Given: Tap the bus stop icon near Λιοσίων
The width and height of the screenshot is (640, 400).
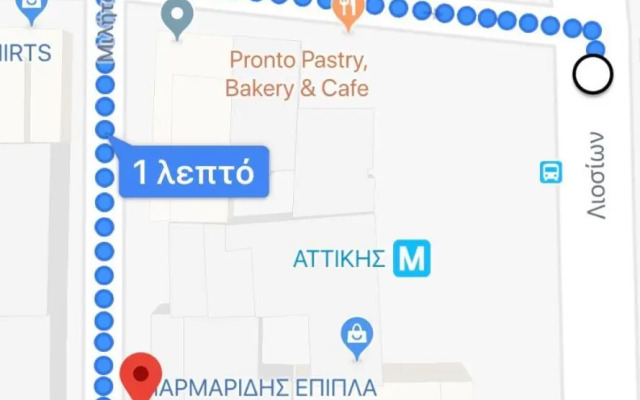Looking at the screenshot, I should click(551, 172).
